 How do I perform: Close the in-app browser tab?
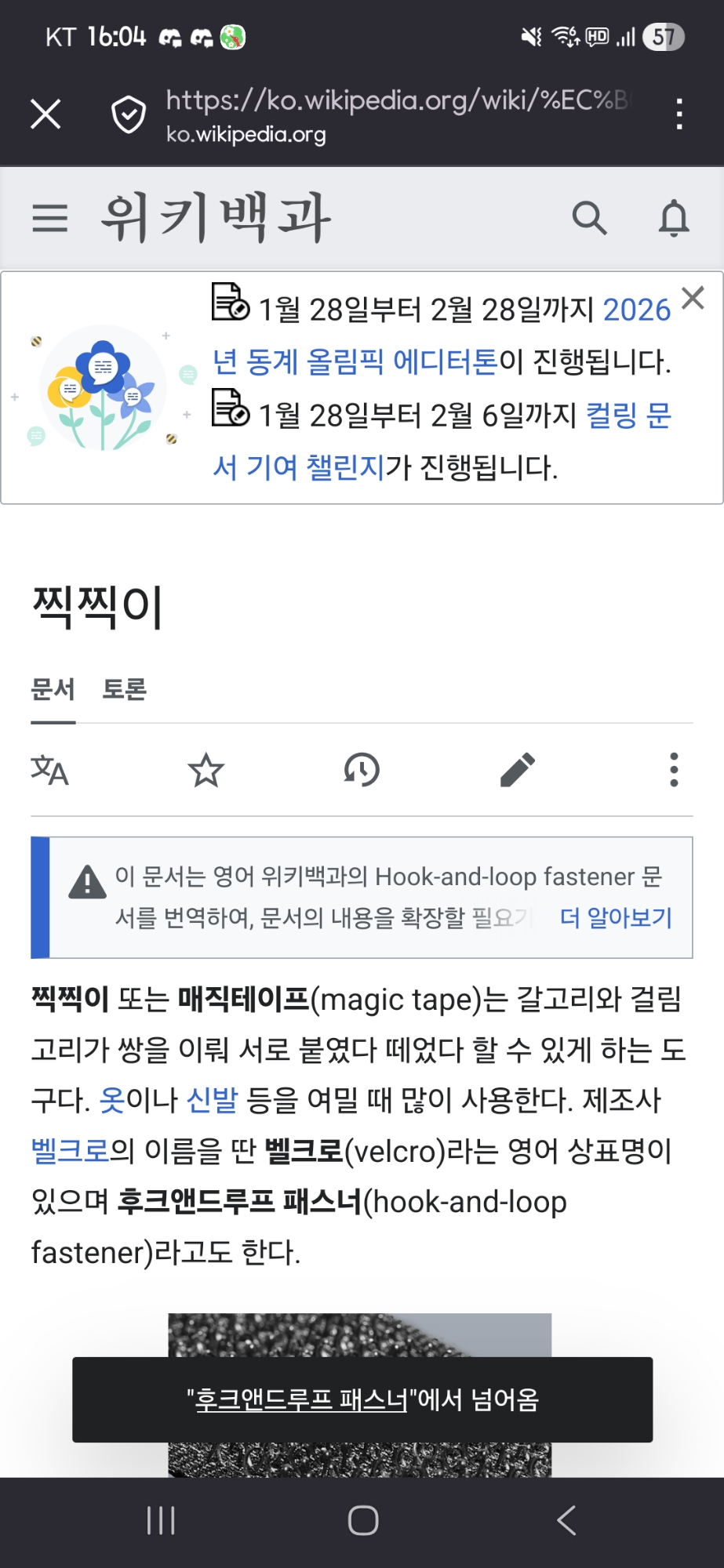[45, 114]
